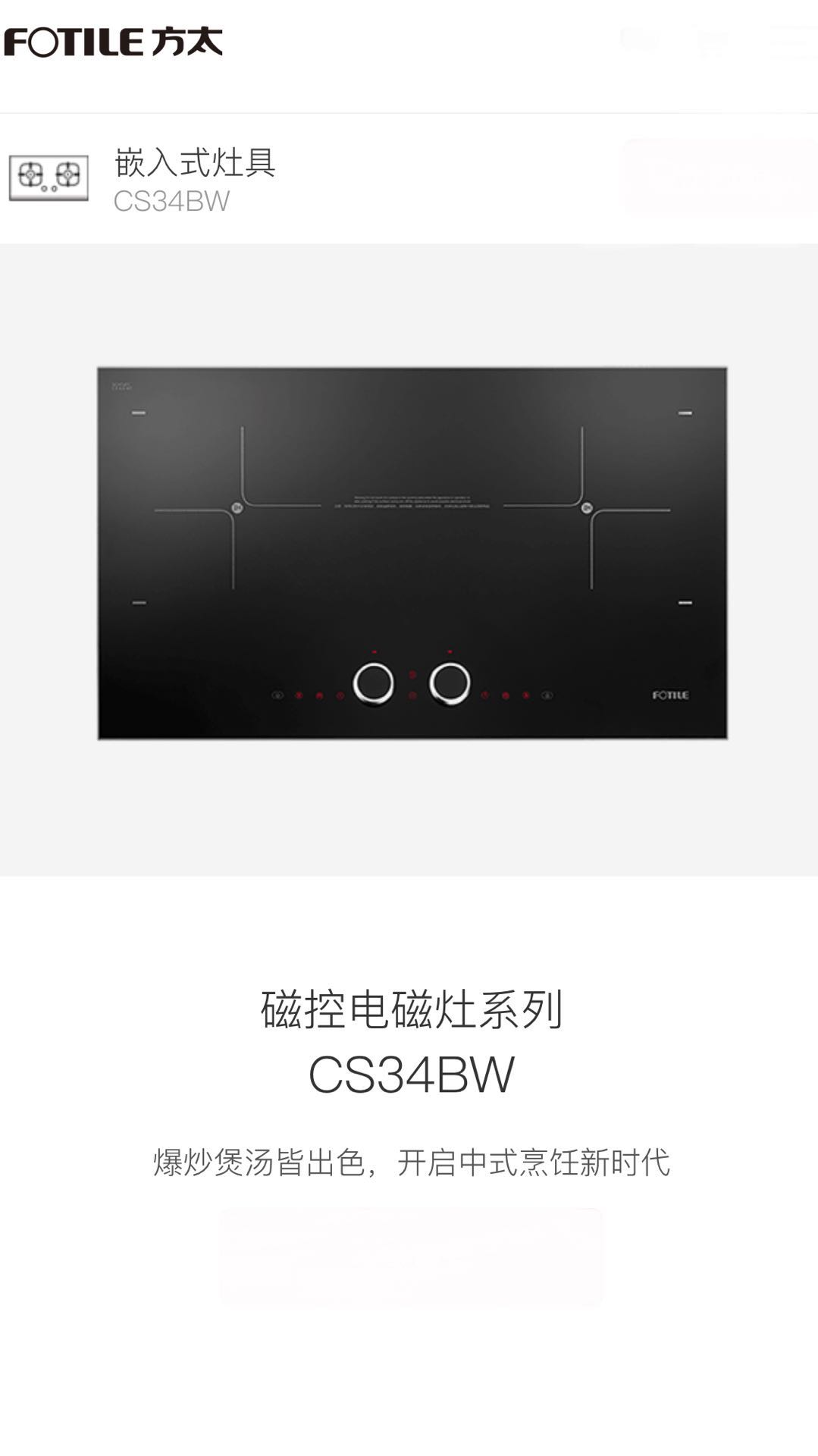Tap the button beside the 嵌入式灶具 CS34BW header
Screen dimensions: 818x1456
pos(719,178)
